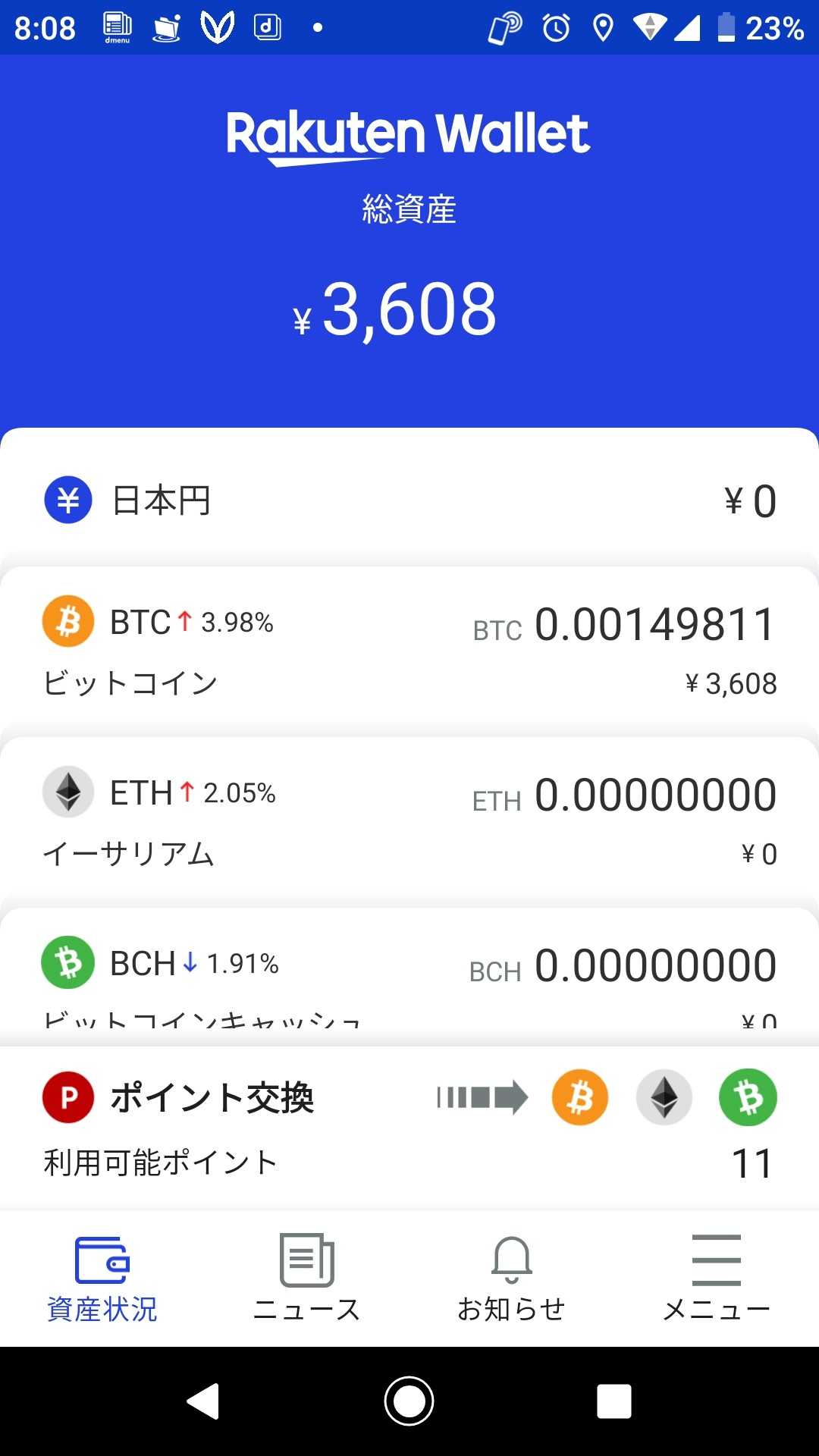Screen dimensions: 819x1456
Task: Open the メニュー tab
Action: 716,1278
